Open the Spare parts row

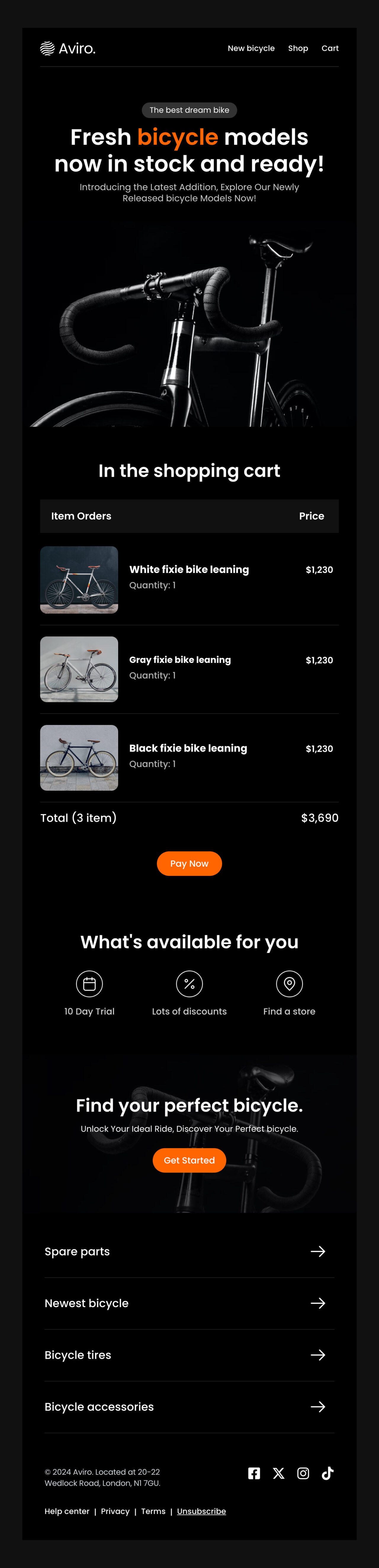click(189, 1252)
